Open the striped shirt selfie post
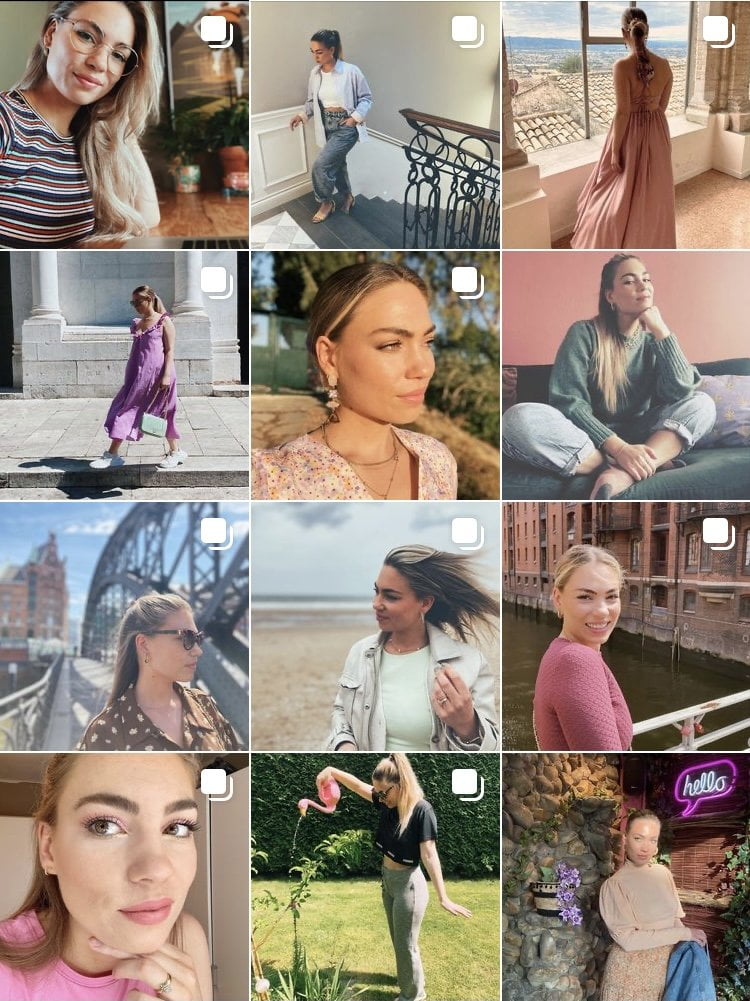 (124, 124)
